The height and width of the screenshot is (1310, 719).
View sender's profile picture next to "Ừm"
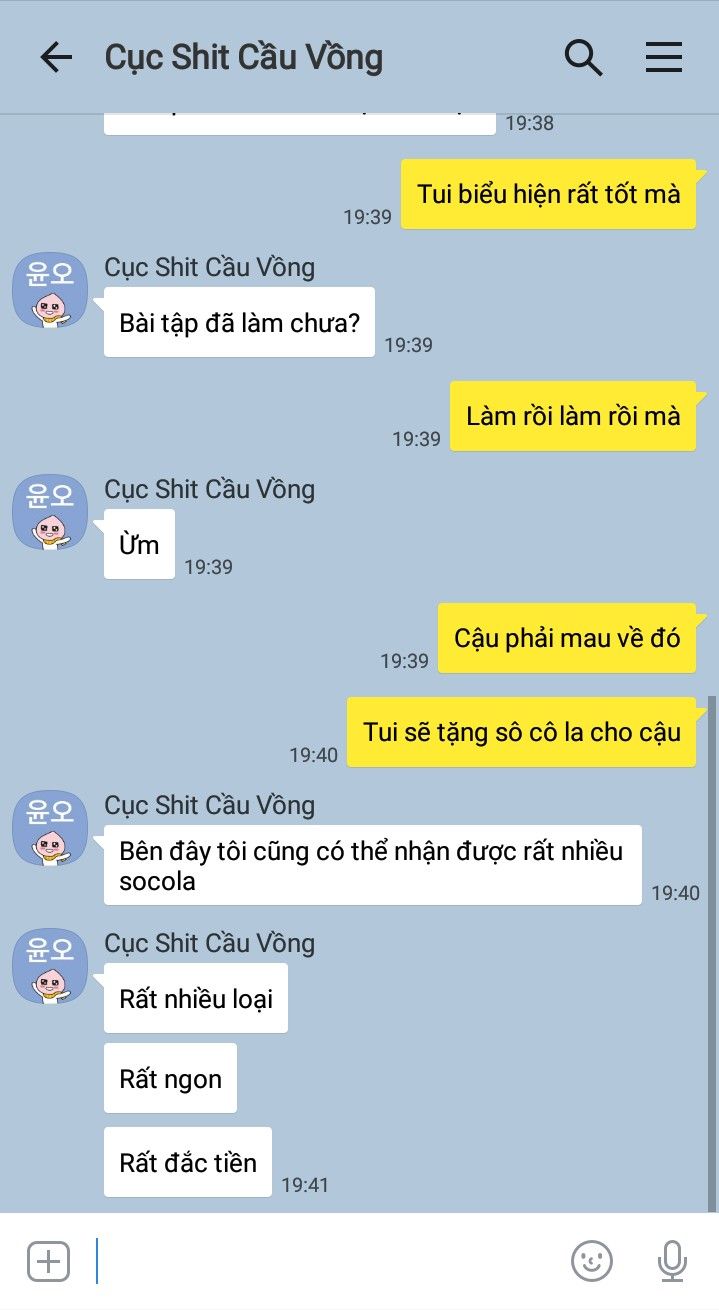pyautogui.click(x=50, y=512)
